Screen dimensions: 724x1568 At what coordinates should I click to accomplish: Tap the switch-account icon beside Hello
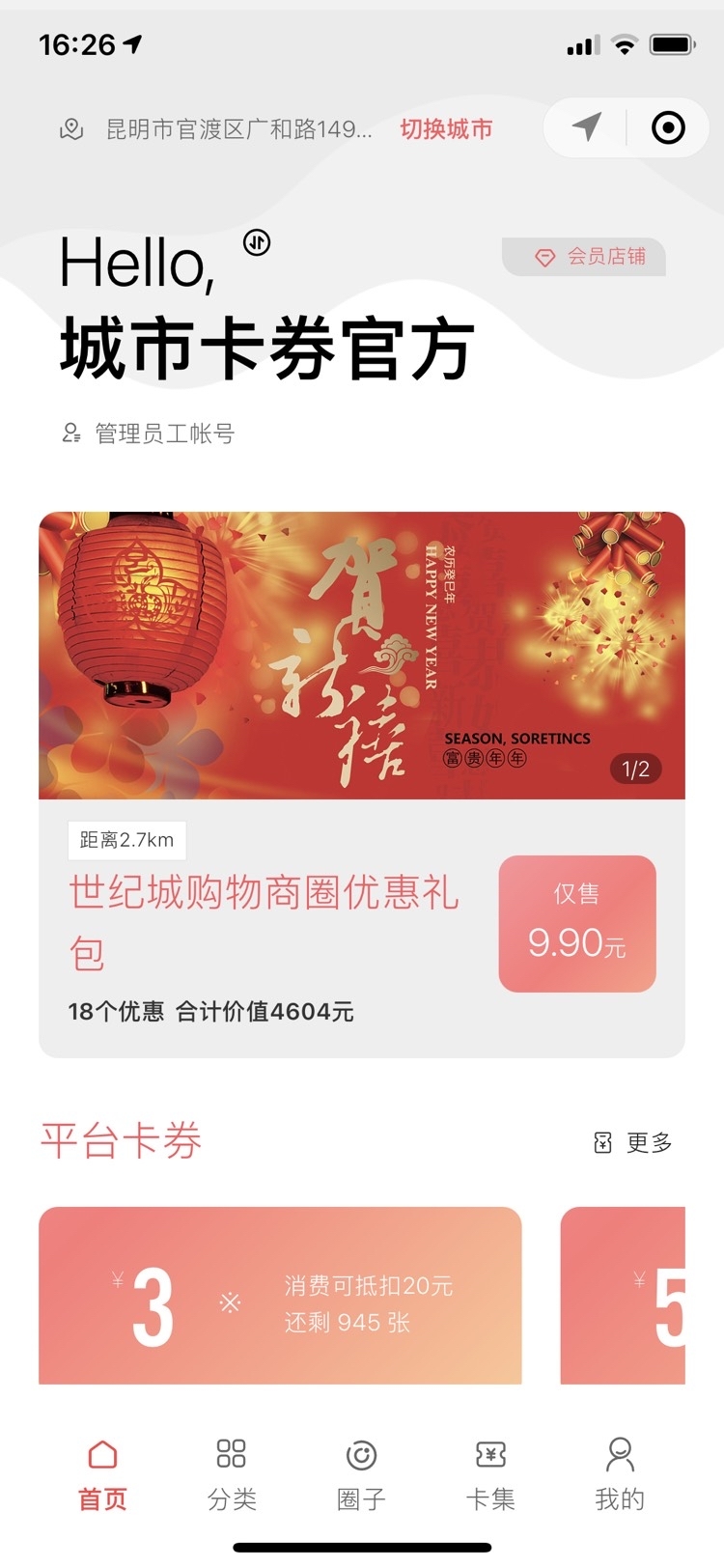(x=257, y=242)
